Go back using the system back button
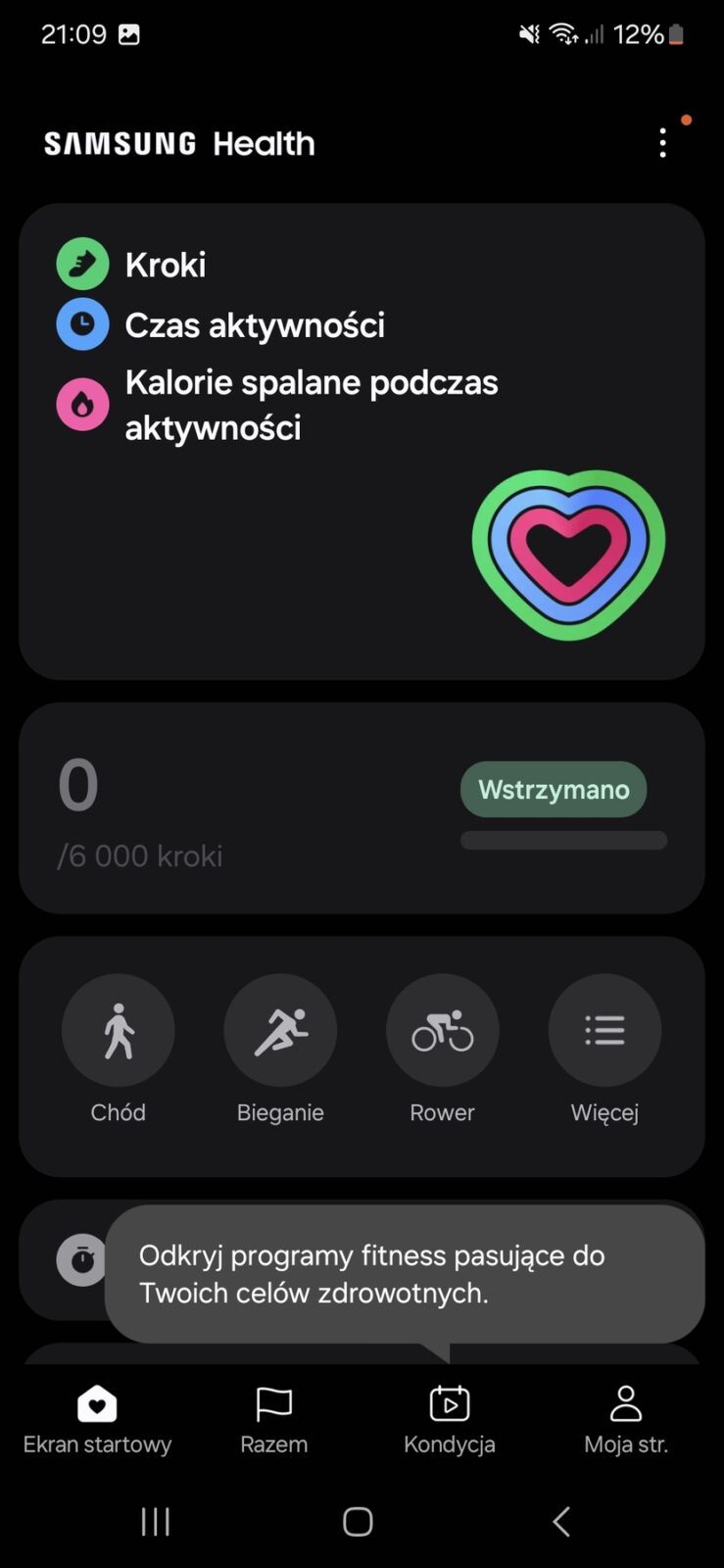The height and width of the screenshot is (1568, 724). coord(561,1521)
